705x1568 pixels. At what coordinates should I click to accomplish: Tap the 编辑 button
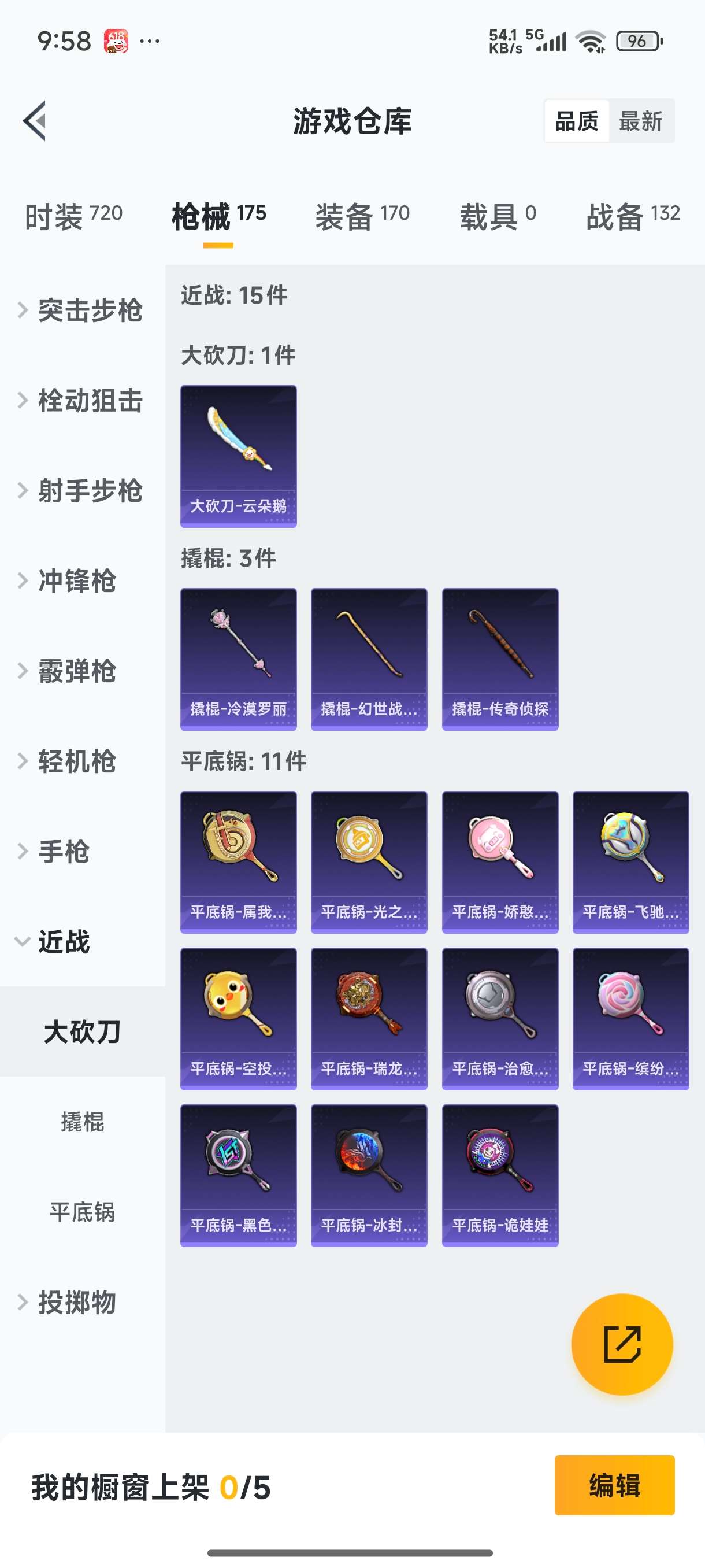pyautogui.click(x=614, y=1485)
